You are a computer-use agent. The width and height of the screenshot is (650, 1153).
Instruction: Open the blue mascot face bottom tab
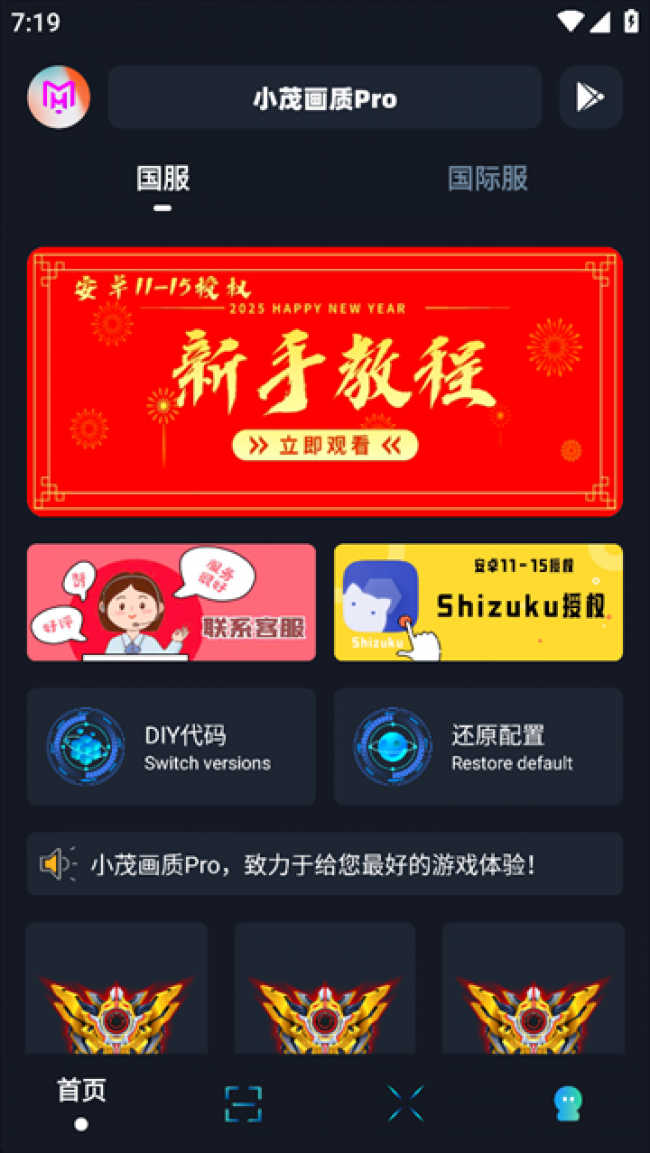568,1103
